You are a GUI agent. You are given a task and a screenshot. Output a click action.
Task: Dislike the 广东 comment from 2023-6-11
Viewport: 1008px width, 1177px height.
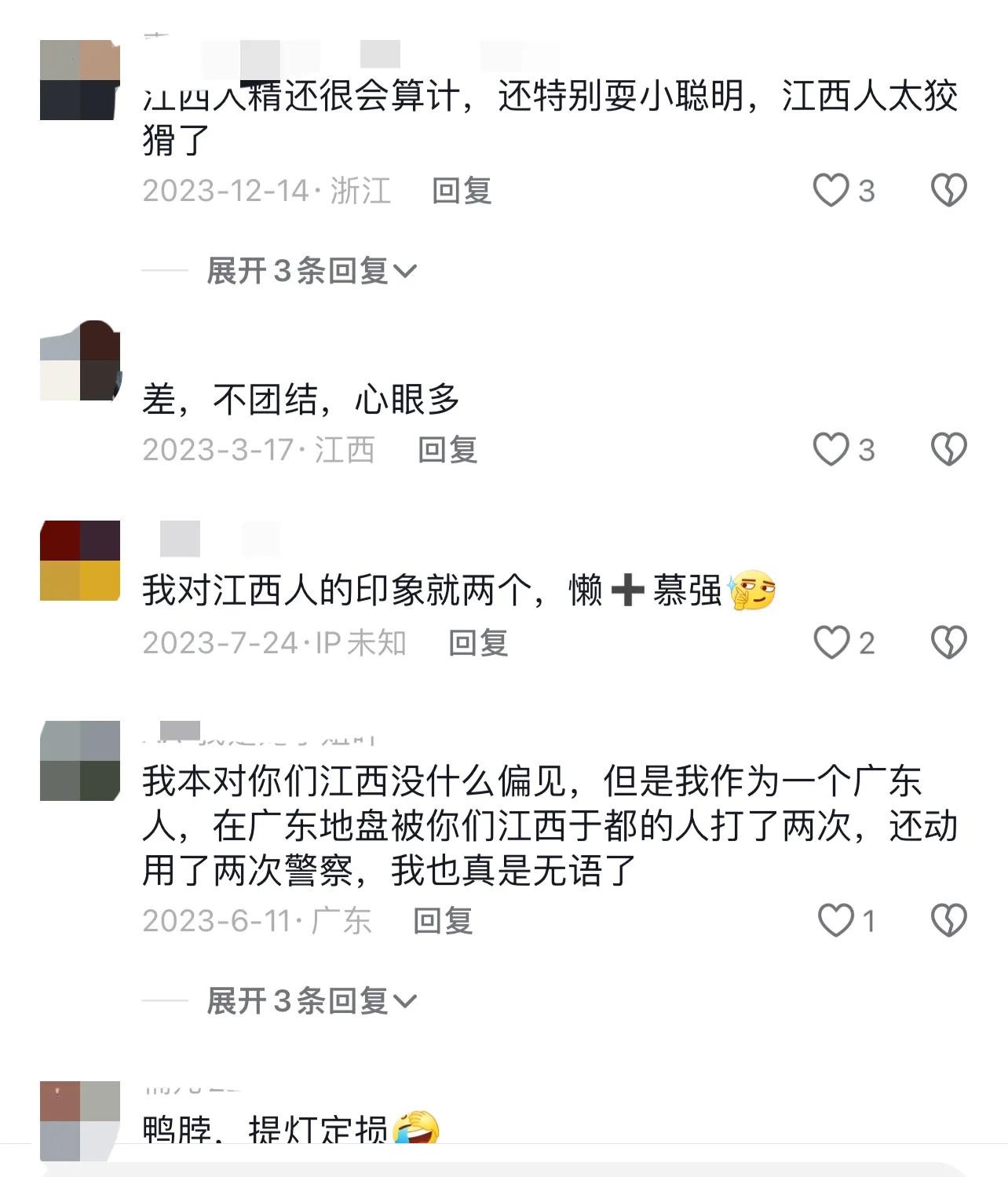click(948, 920)
